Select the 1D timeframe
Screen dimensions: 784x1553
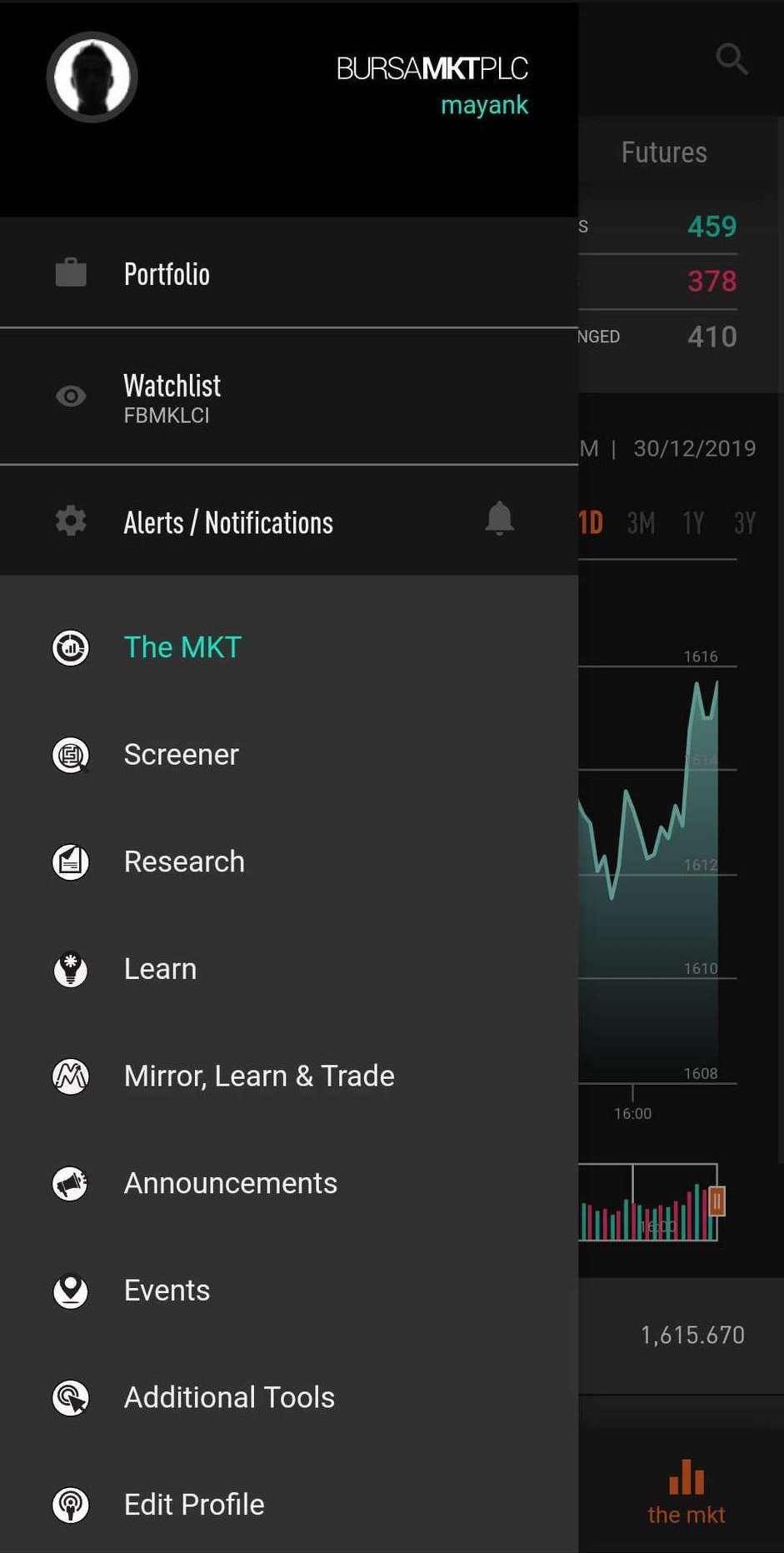pos(589,522)
